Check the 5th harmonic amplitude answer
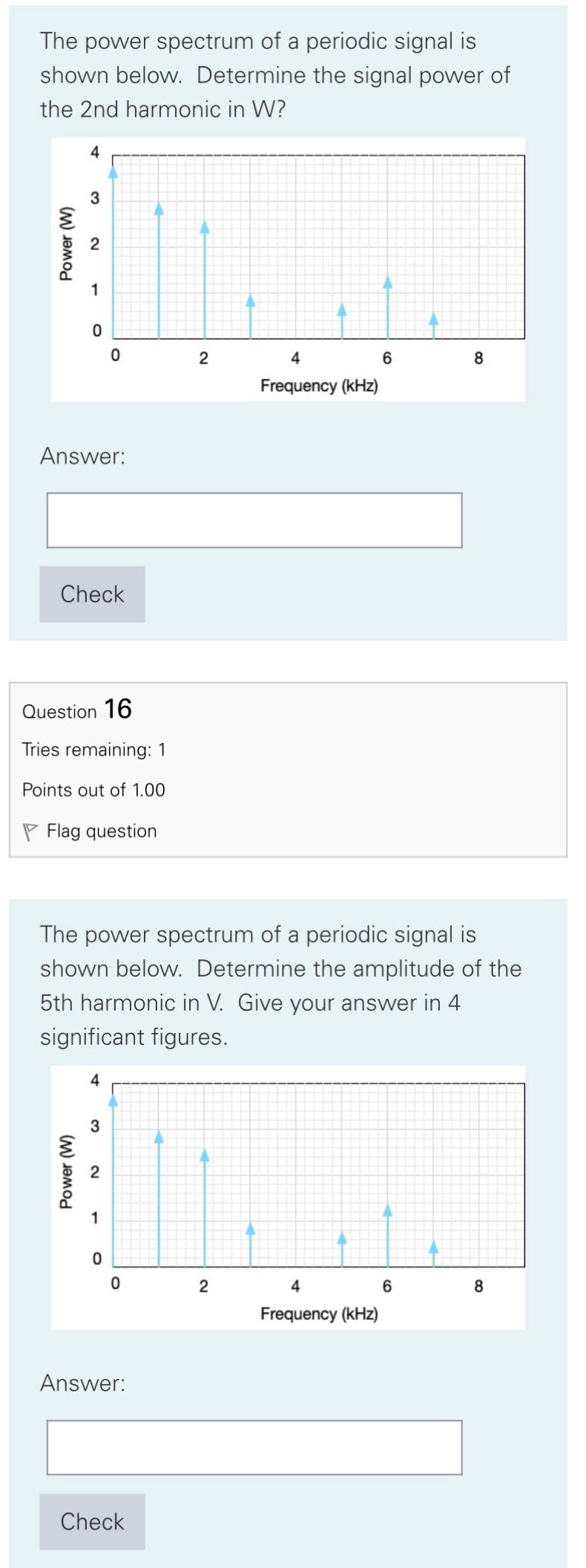 tap(92, 1521)
